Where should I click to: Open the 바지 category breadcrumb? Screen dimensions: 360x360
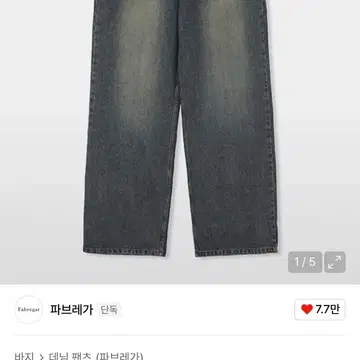pyautogui.click(x=24, y=356)
